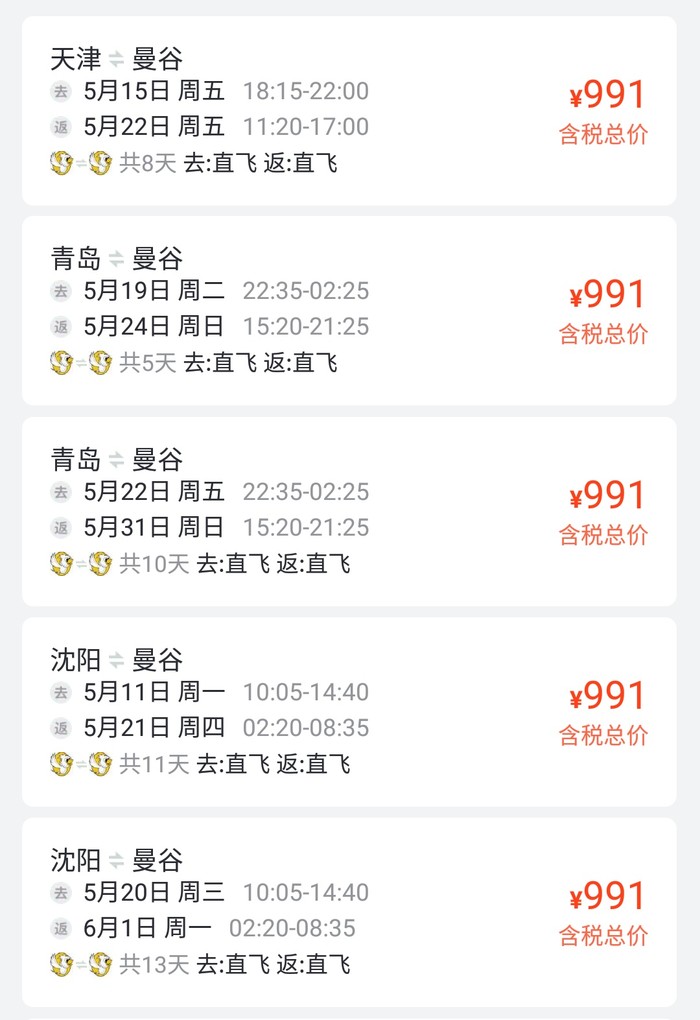
Task: Select 青岛–曼谷 flight departing 5月19日
Action: [349, 310]
